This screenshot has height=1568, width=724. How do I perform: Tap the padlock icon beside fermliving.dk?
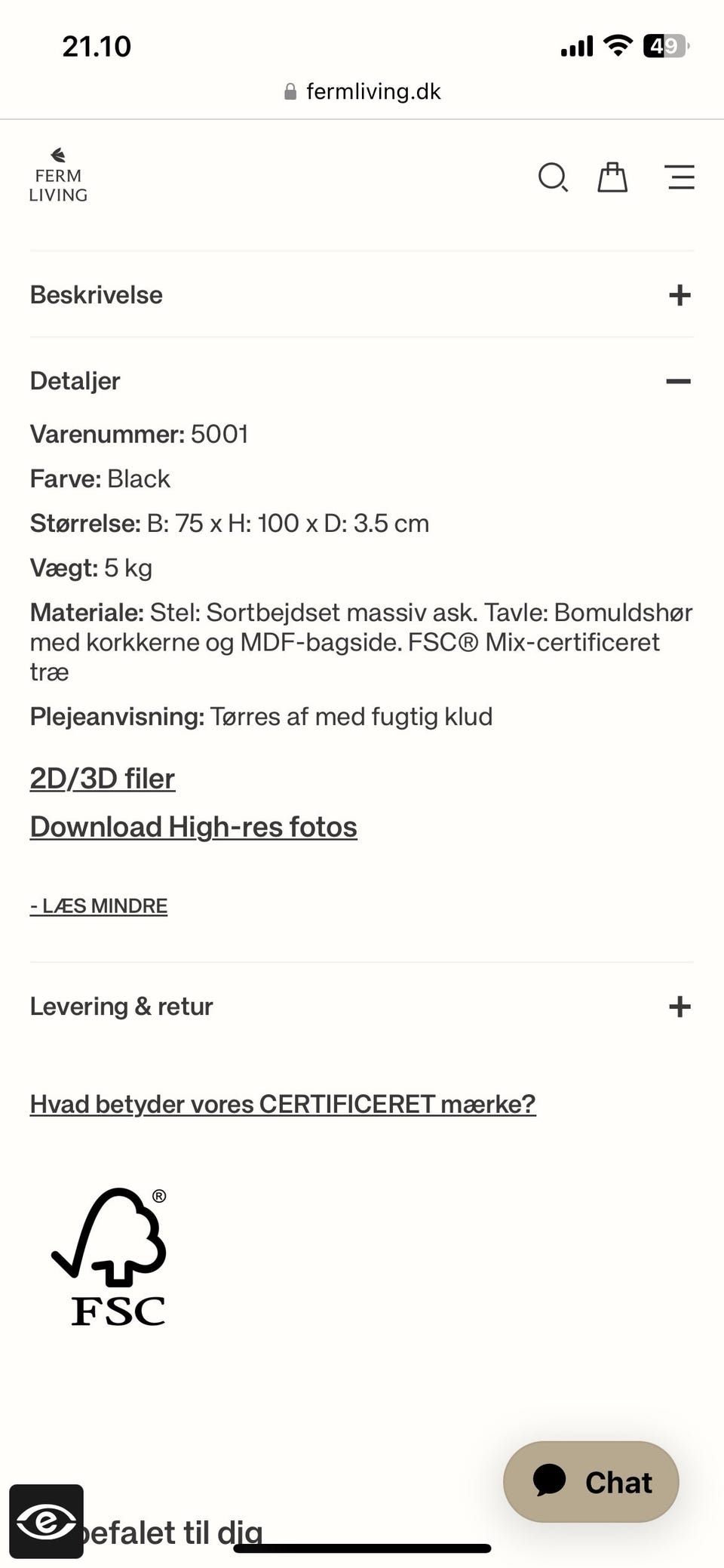(x=289, y=91)
